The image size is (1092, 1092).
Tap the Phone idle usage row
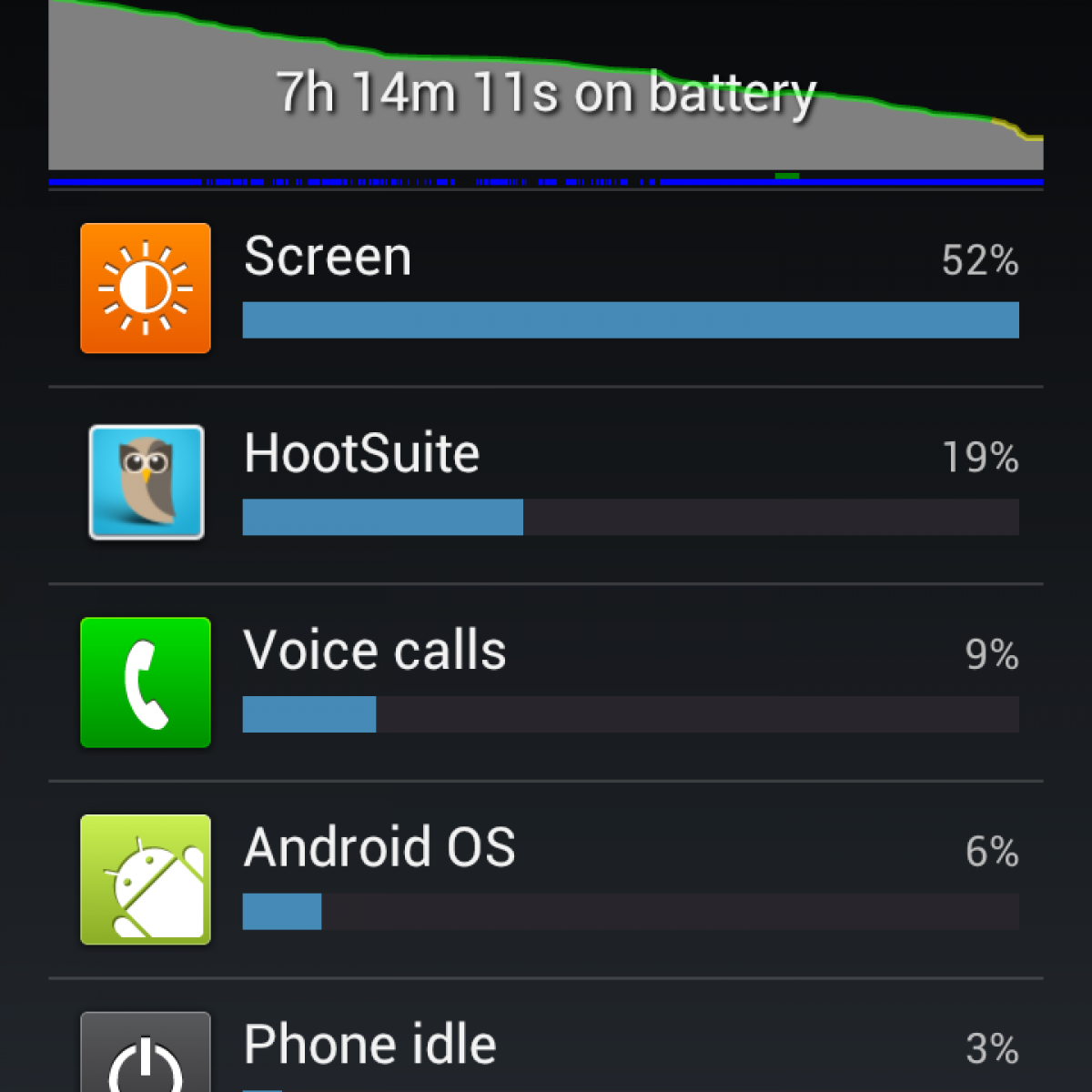click(546, 1046)
